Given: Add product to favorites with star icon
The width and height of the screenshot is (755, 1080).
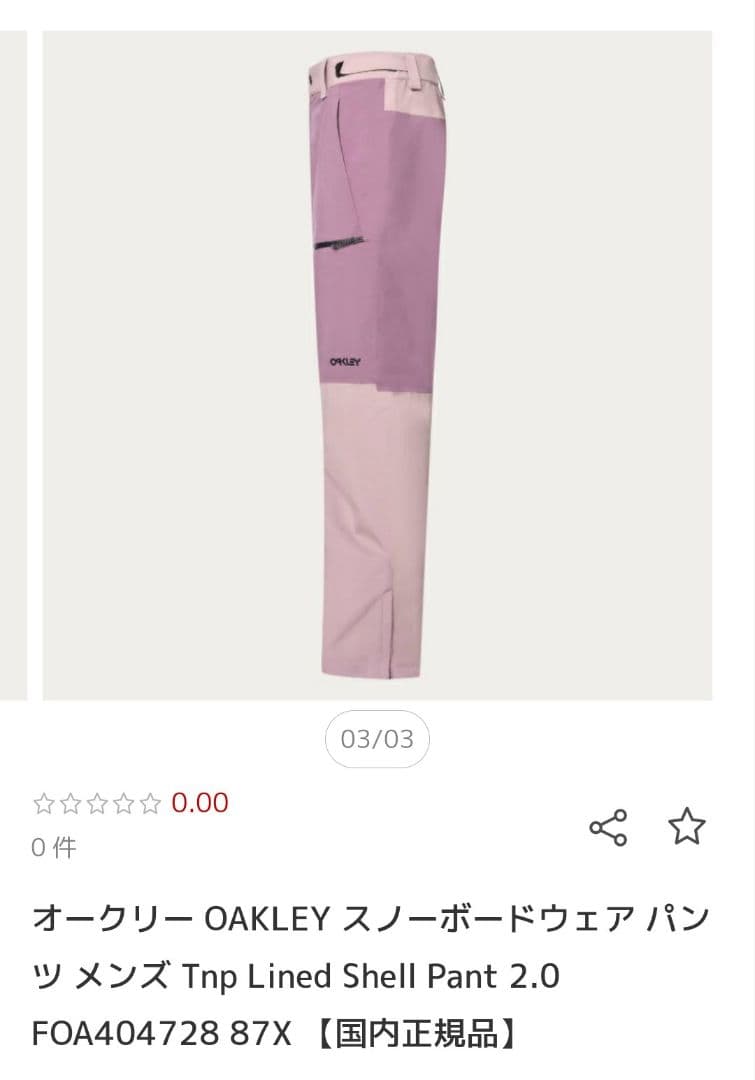Looking at the screenshot, I should pyautogui.click(x=686, y=827).
